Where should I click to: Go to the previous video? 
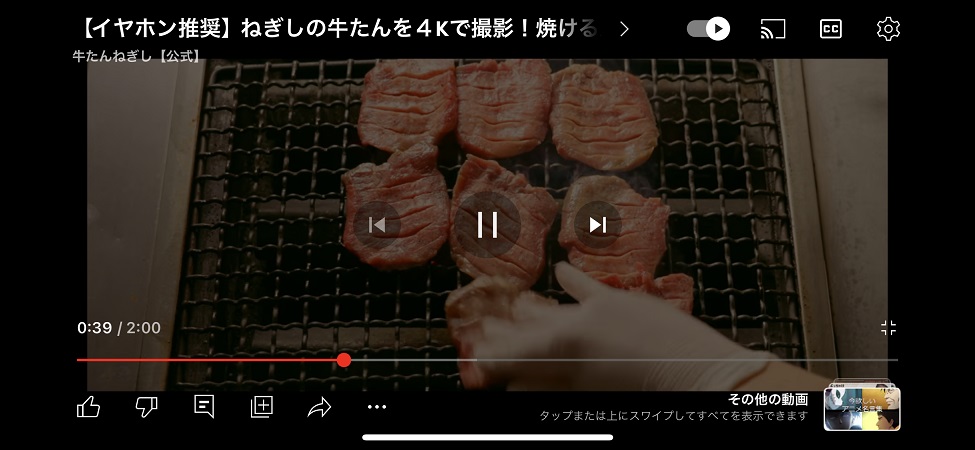(x=377, y=225)
